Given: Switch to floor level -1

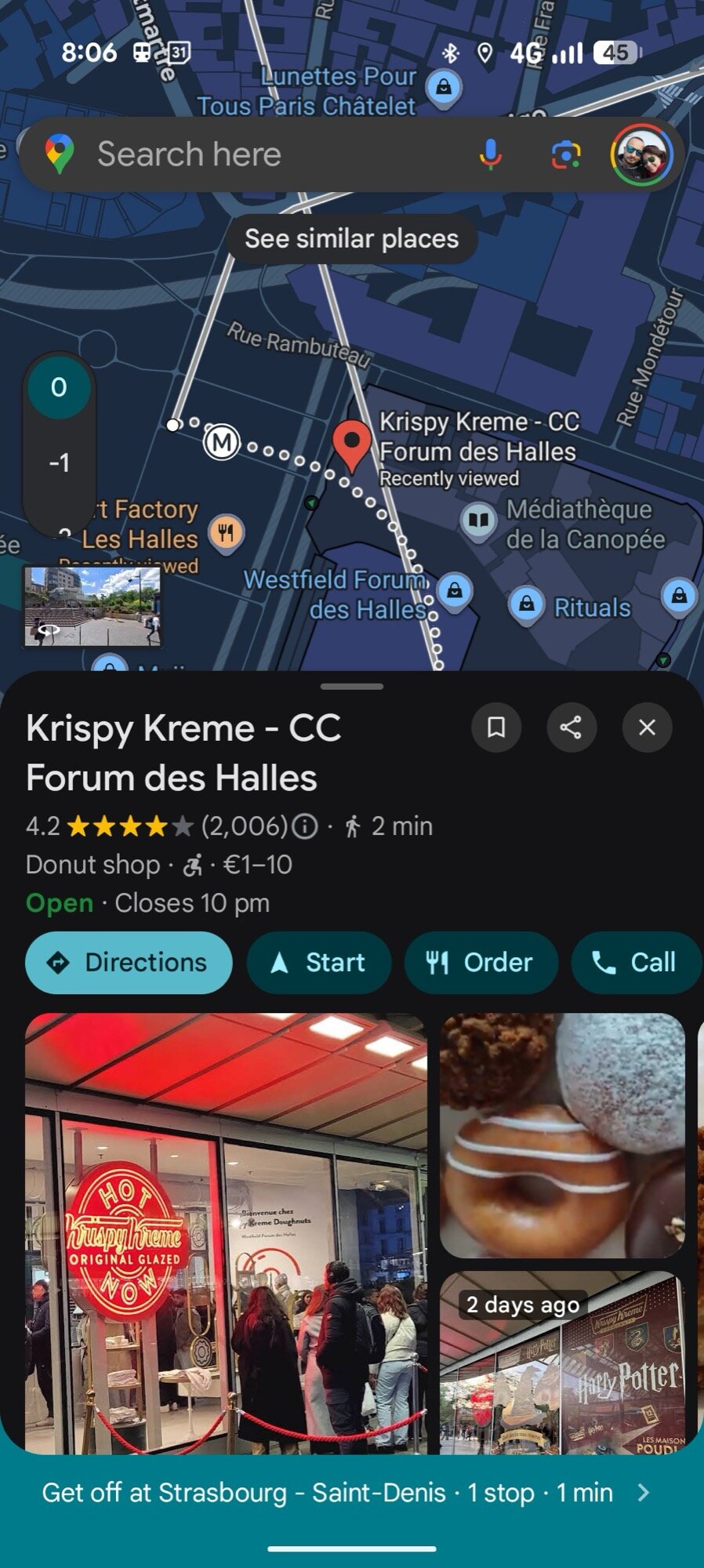Looking at the screenshot, I should (x=59, y=463).
